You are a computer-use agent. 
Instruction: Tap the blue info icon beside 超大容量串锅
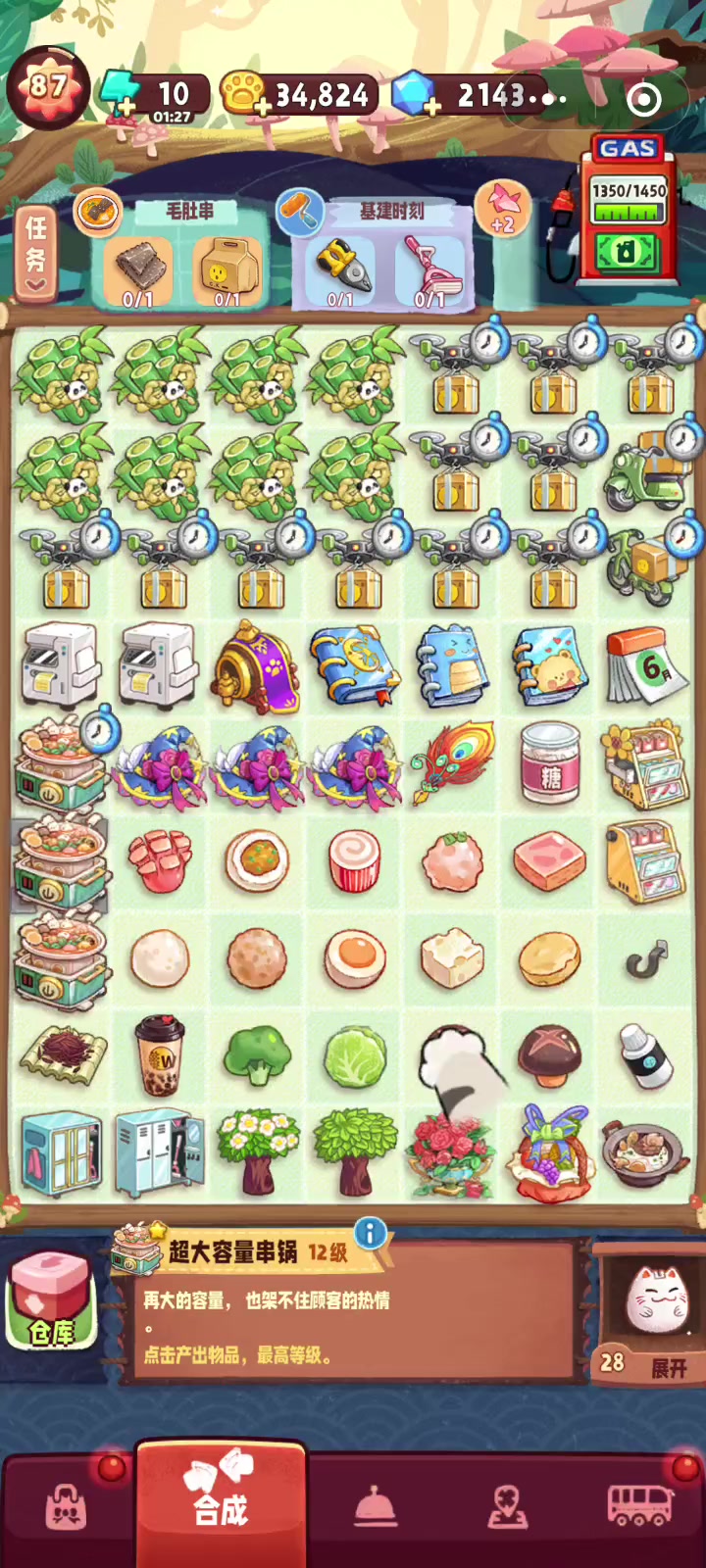point(371,1233)
